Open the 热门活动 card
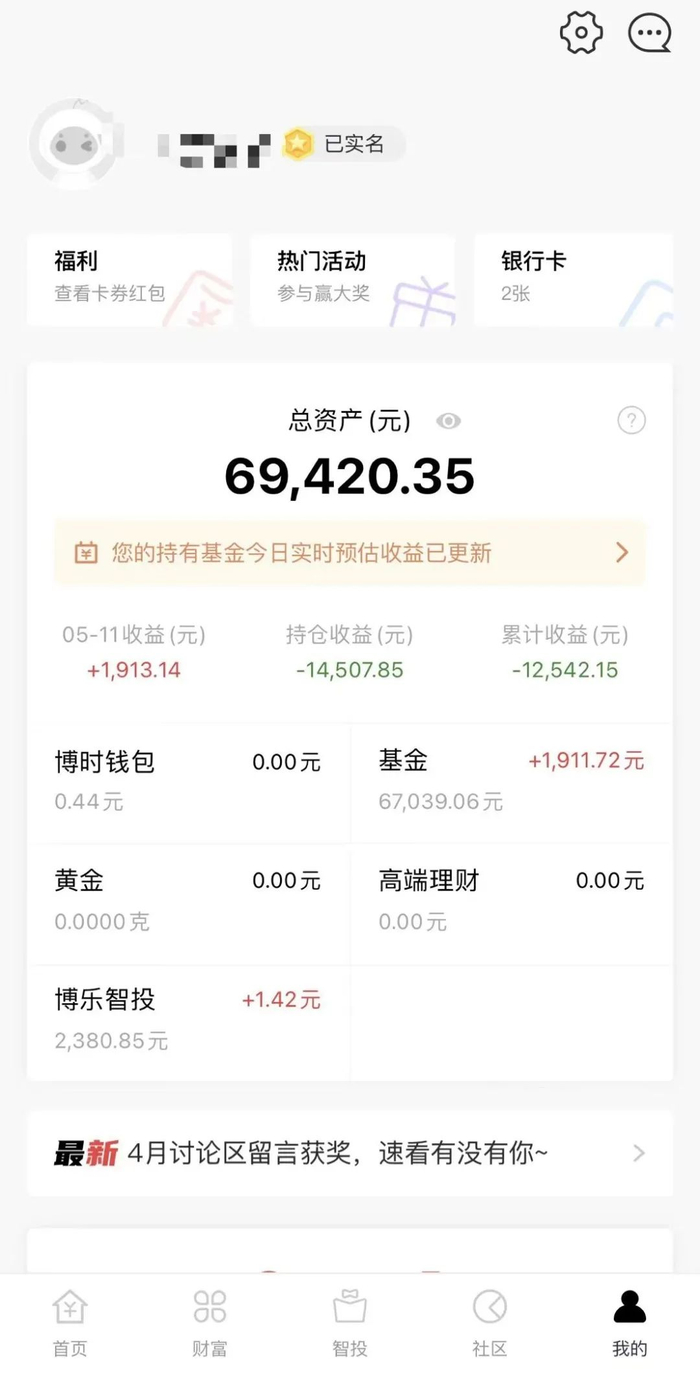The width and height of the screenshot is (700, 1381). pyautogui.click(x=352, y=278)
